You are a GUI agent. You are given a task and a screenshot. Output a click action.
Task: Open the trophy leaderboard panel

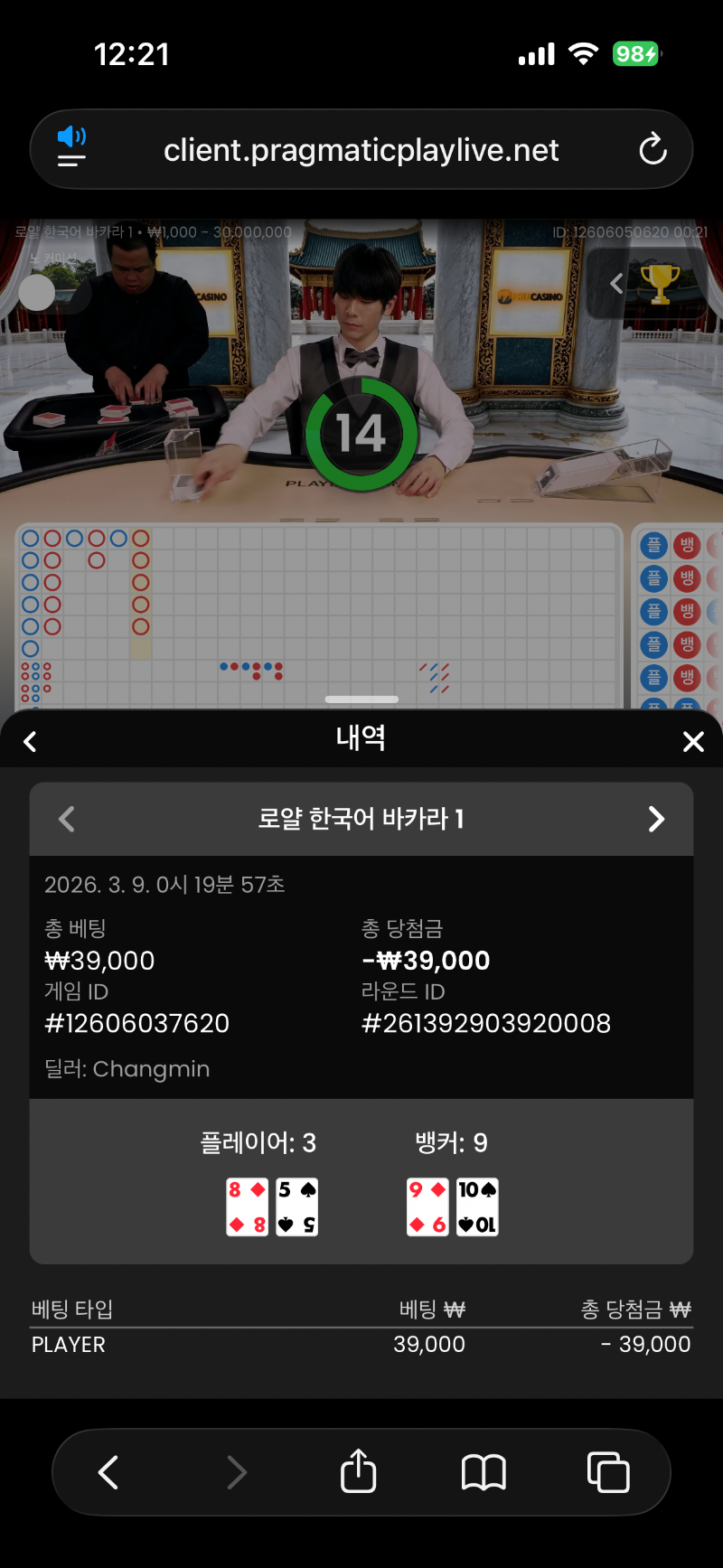click(x=659, y=283)
